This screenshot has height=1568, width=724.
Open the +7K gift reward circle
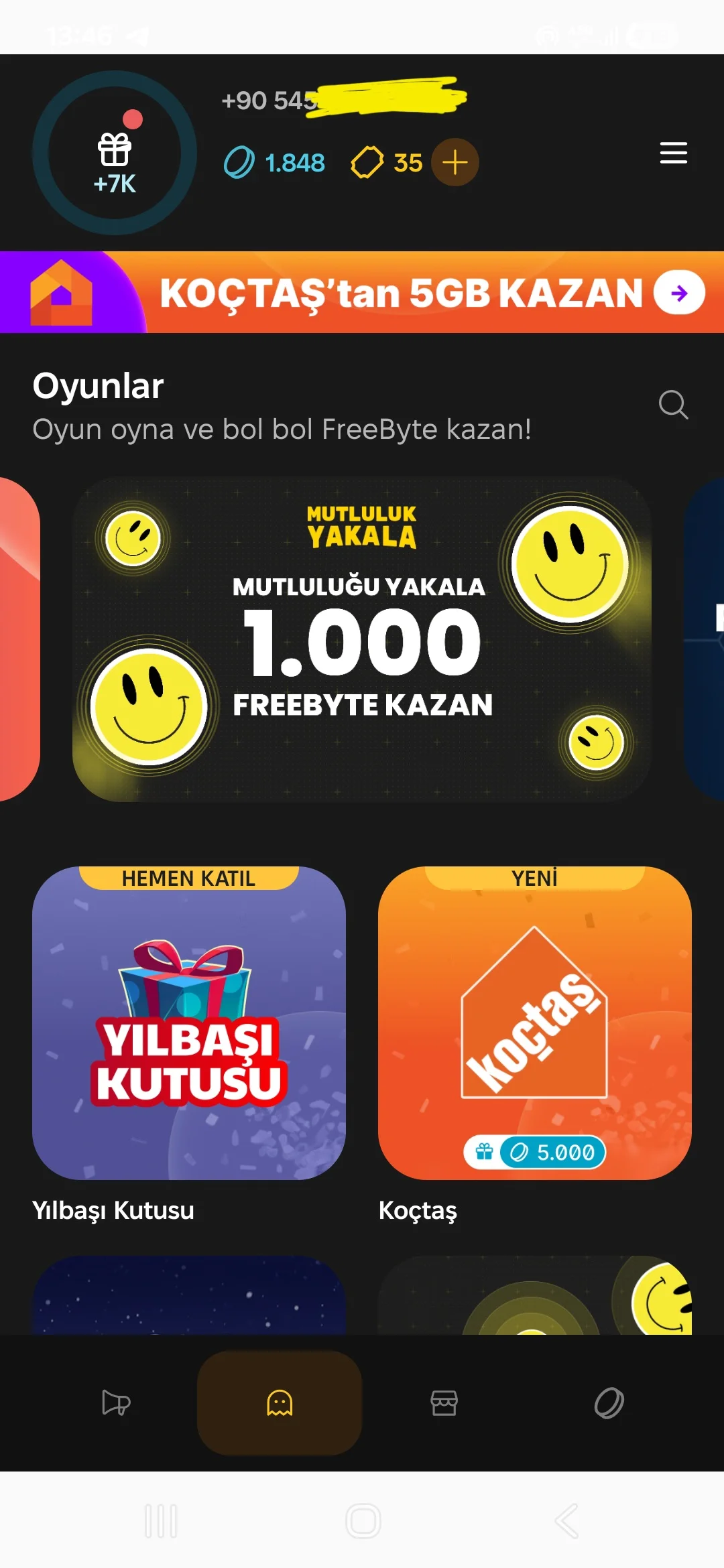[115, 153]
